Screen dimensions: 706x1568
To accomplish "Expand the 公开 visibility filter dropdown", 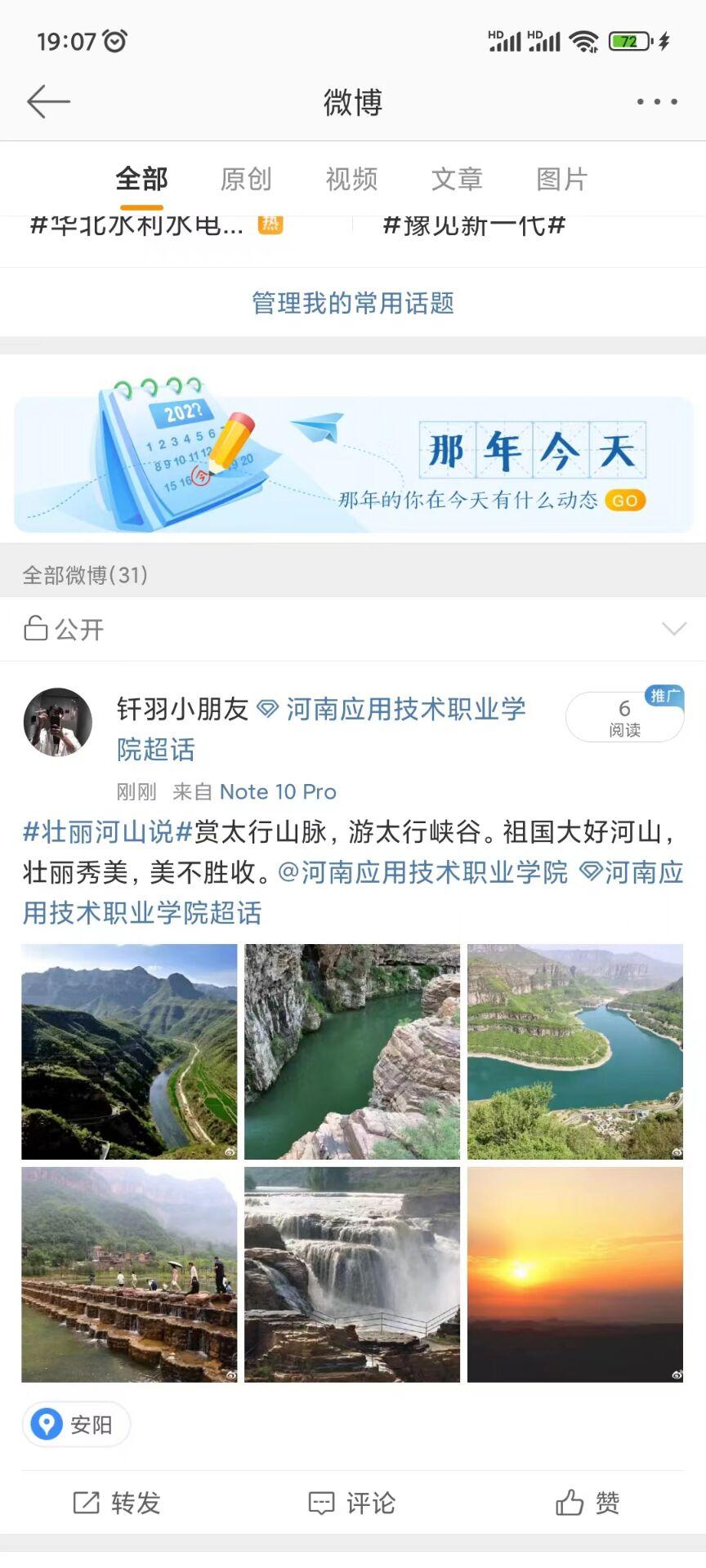I will [x=673, y=629].
